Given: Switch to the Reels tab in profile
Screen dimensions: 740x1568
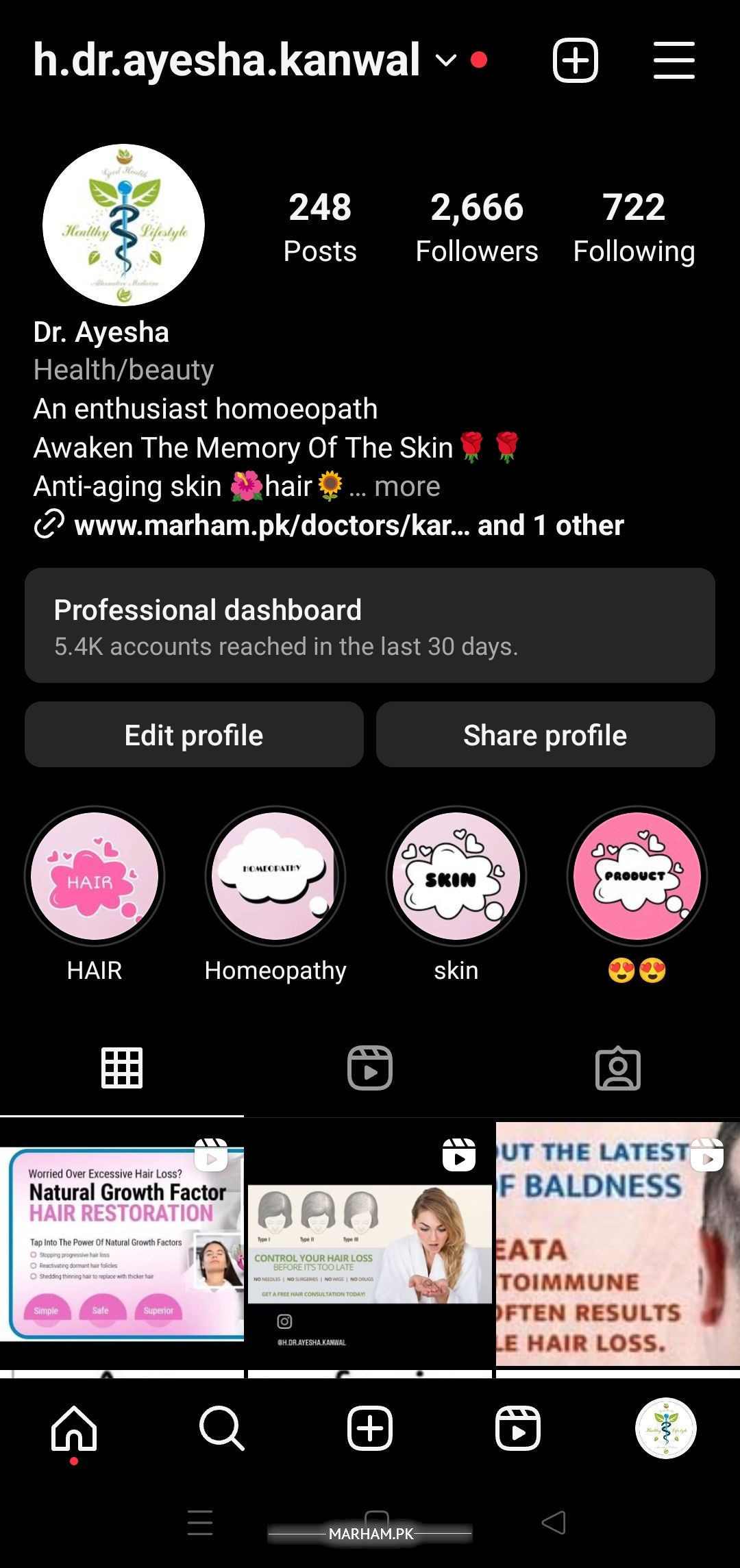Looking at the screenshot, I should 370,1068.
